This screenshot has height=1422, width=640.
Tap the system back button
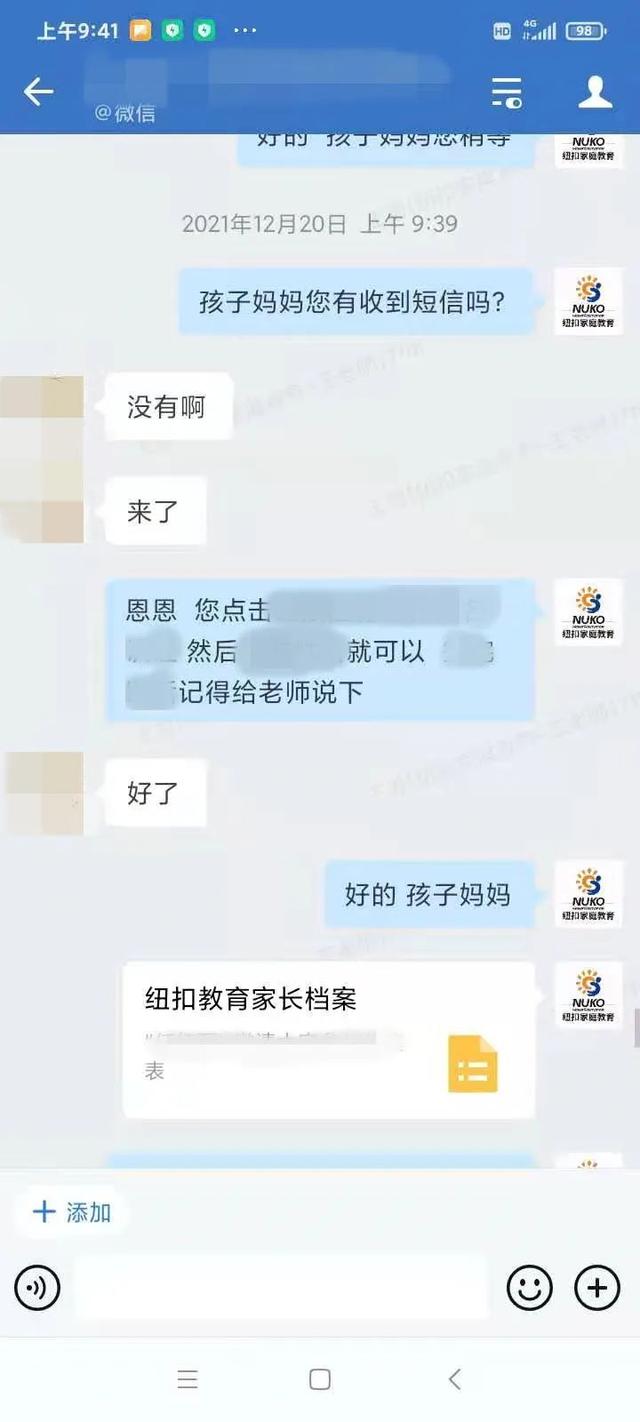(x=454, y=1380)
